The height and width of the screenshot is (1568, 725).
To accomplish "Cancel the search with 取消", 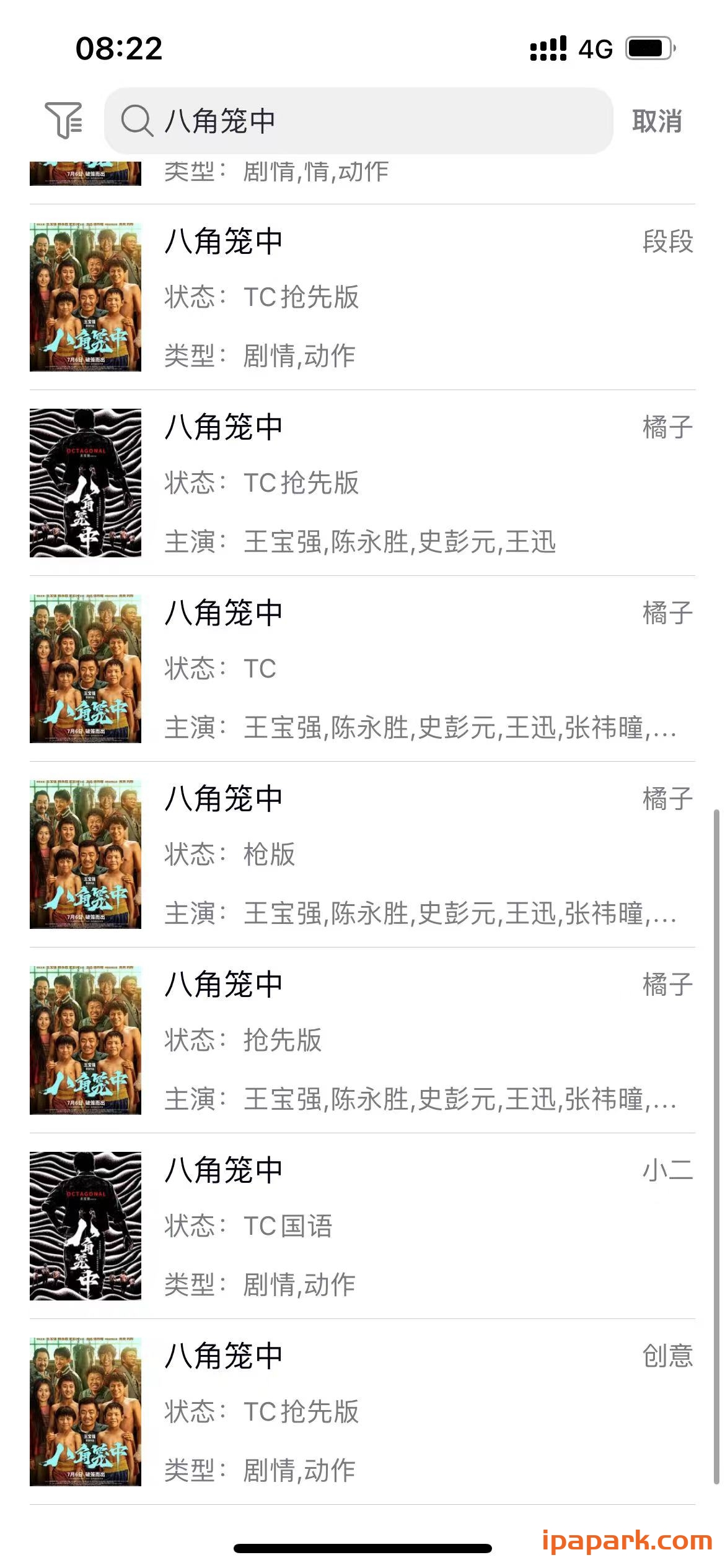I will [656, 121].
